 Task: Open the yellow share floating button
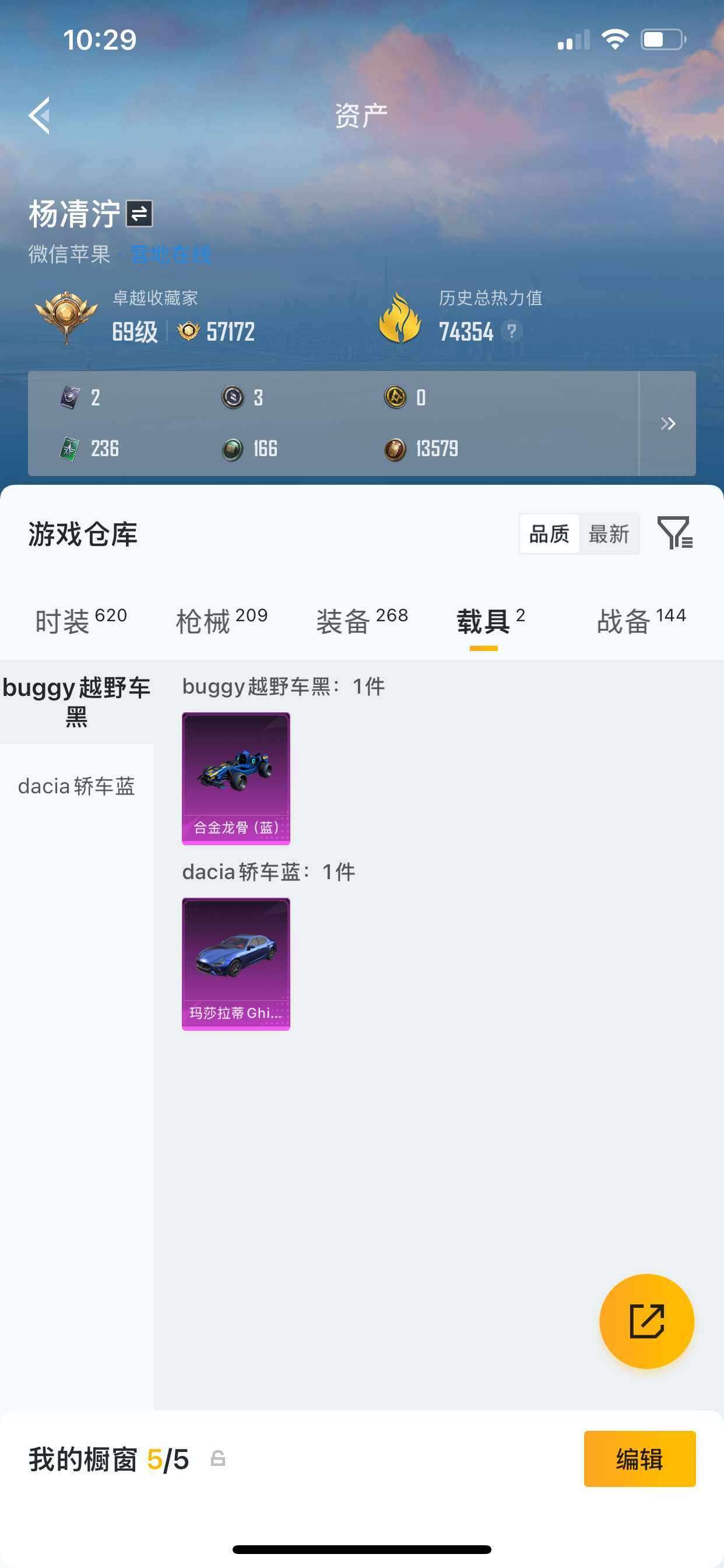pos(646,1321)
